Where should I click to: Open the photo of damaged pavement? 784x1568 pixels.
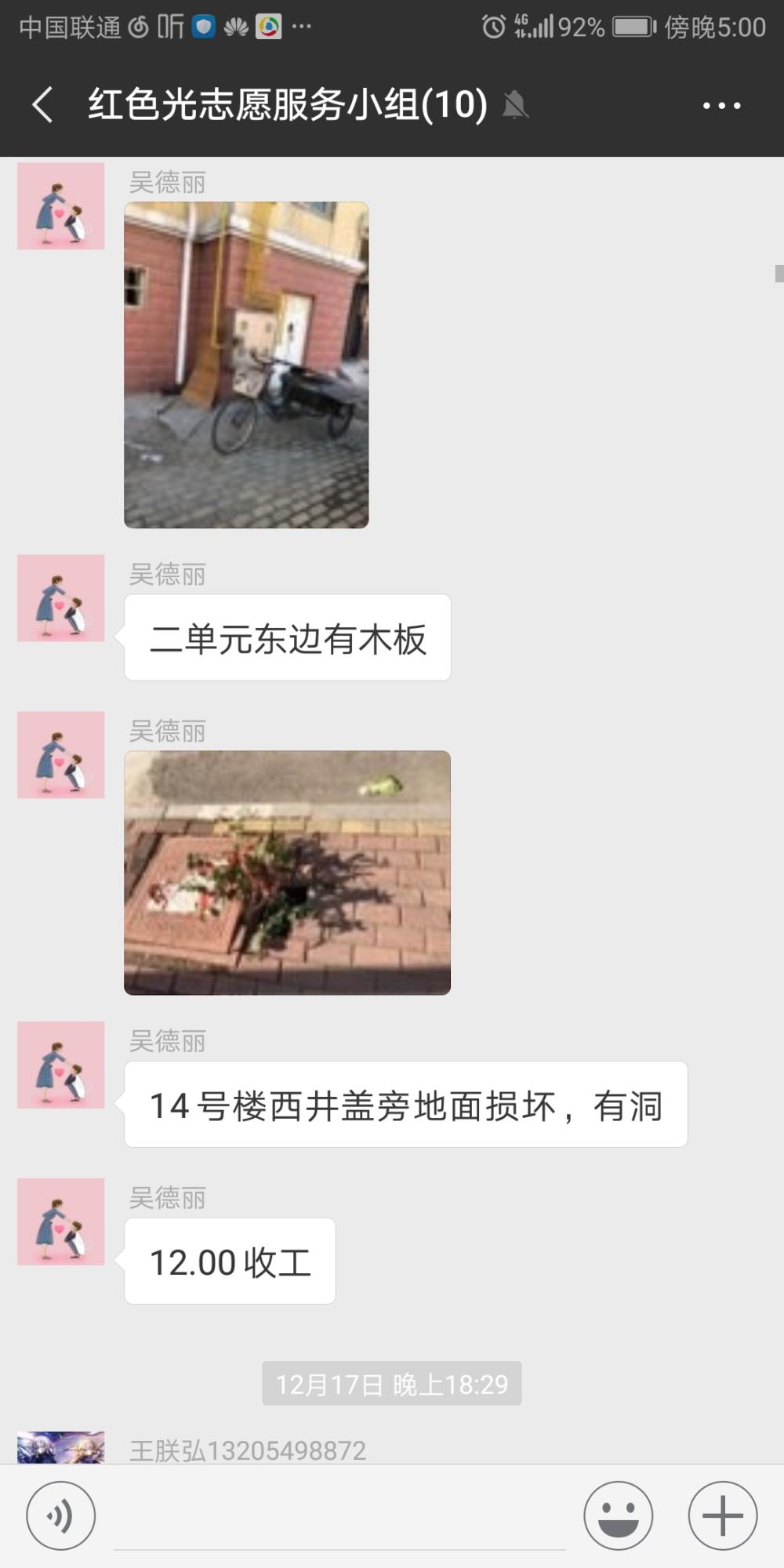tap(287, 873)
